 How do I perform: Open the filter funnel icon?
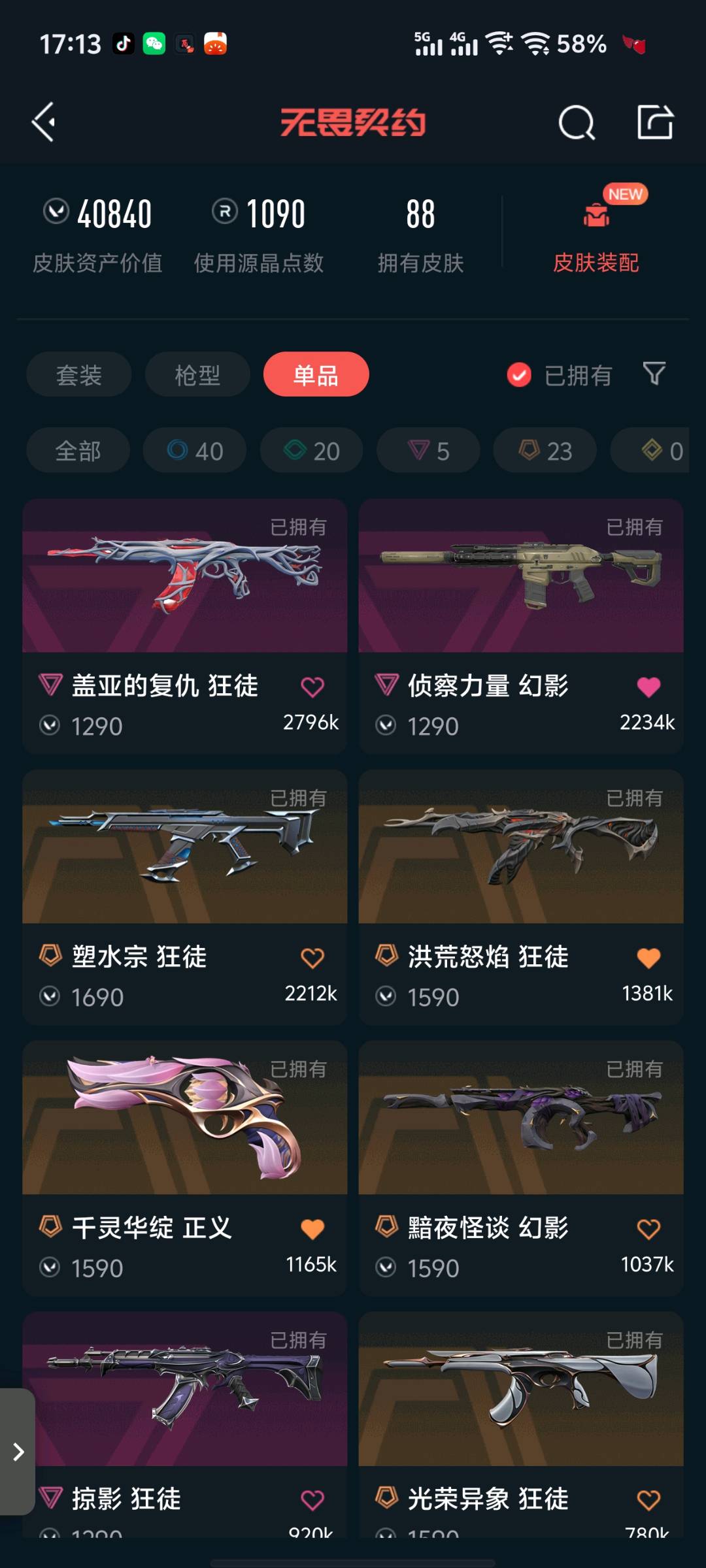654,374
